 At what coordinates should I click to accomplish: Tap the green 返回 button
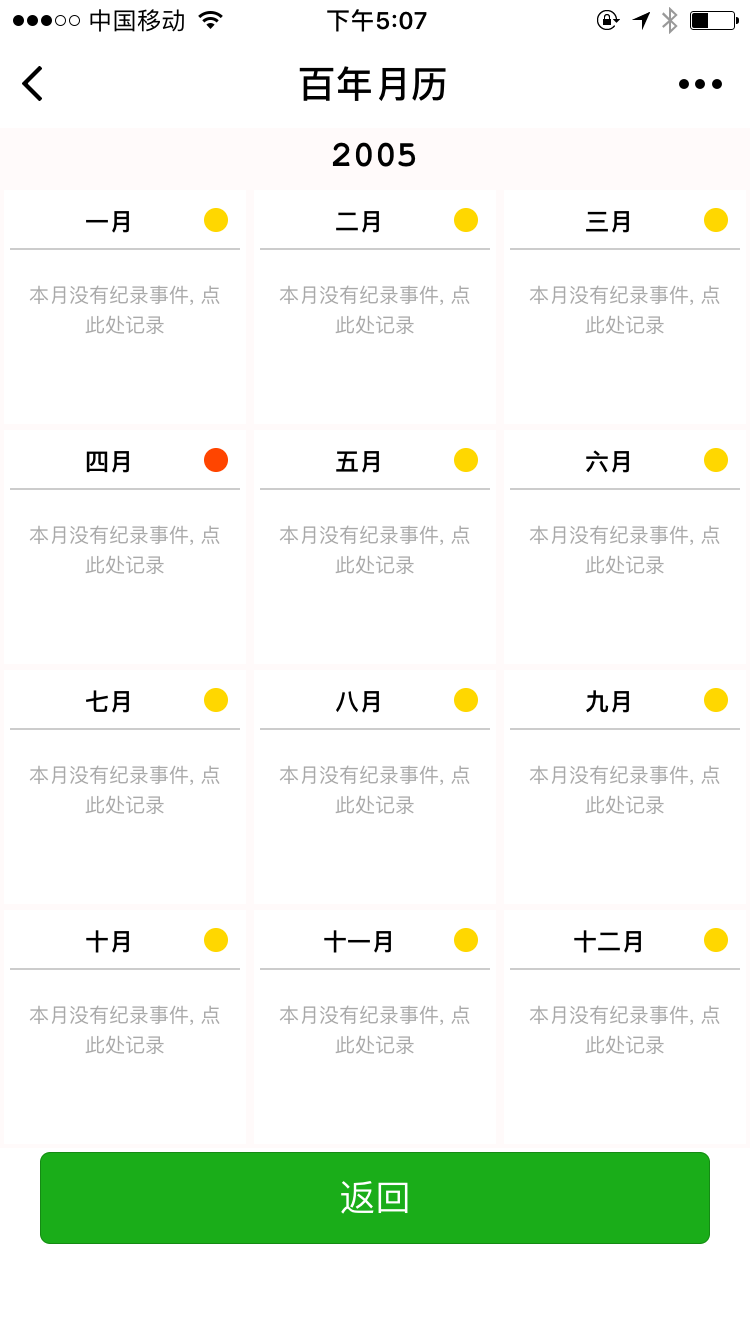point(375,1198)
